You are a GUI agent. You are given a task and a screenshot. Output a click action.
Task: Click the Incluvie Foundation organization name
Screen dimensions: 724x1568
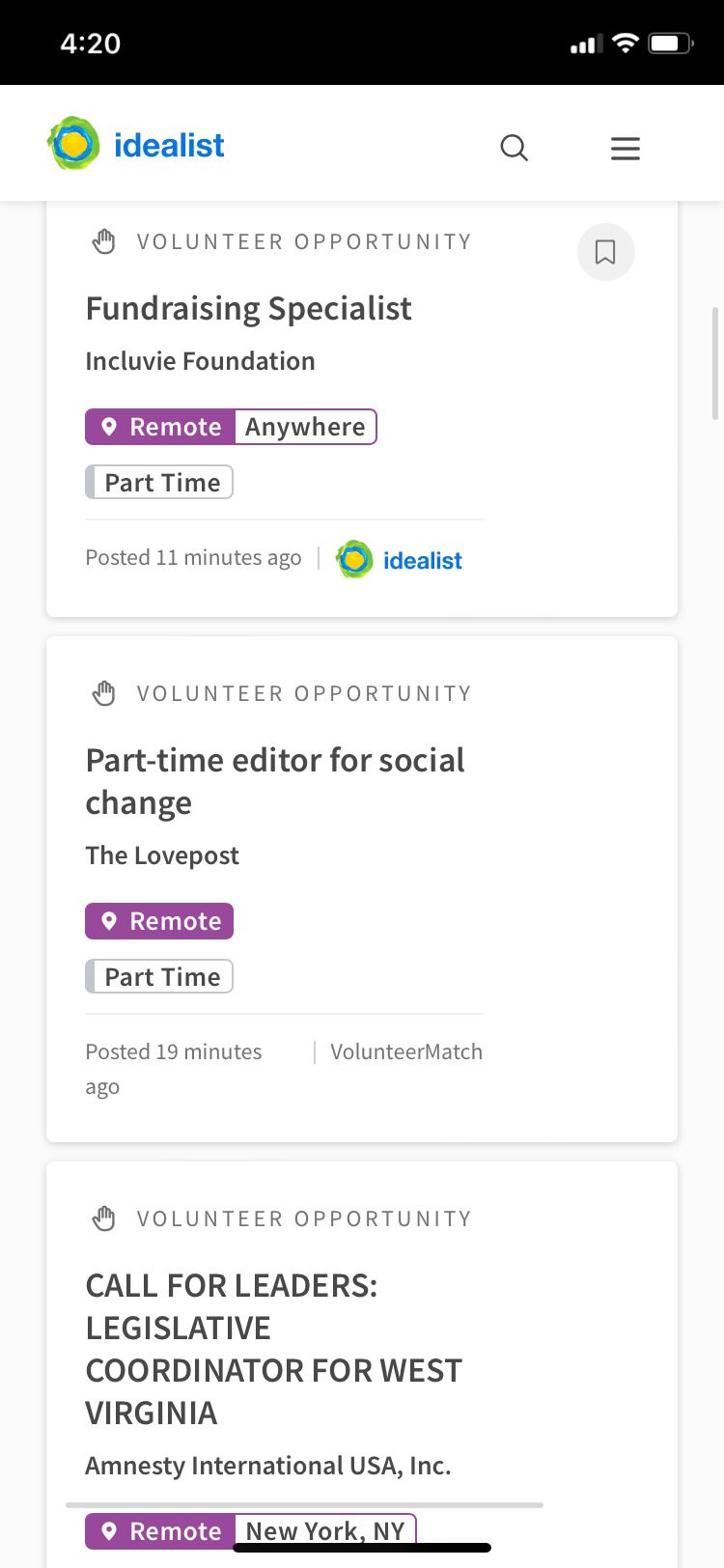tap(200, 360)
